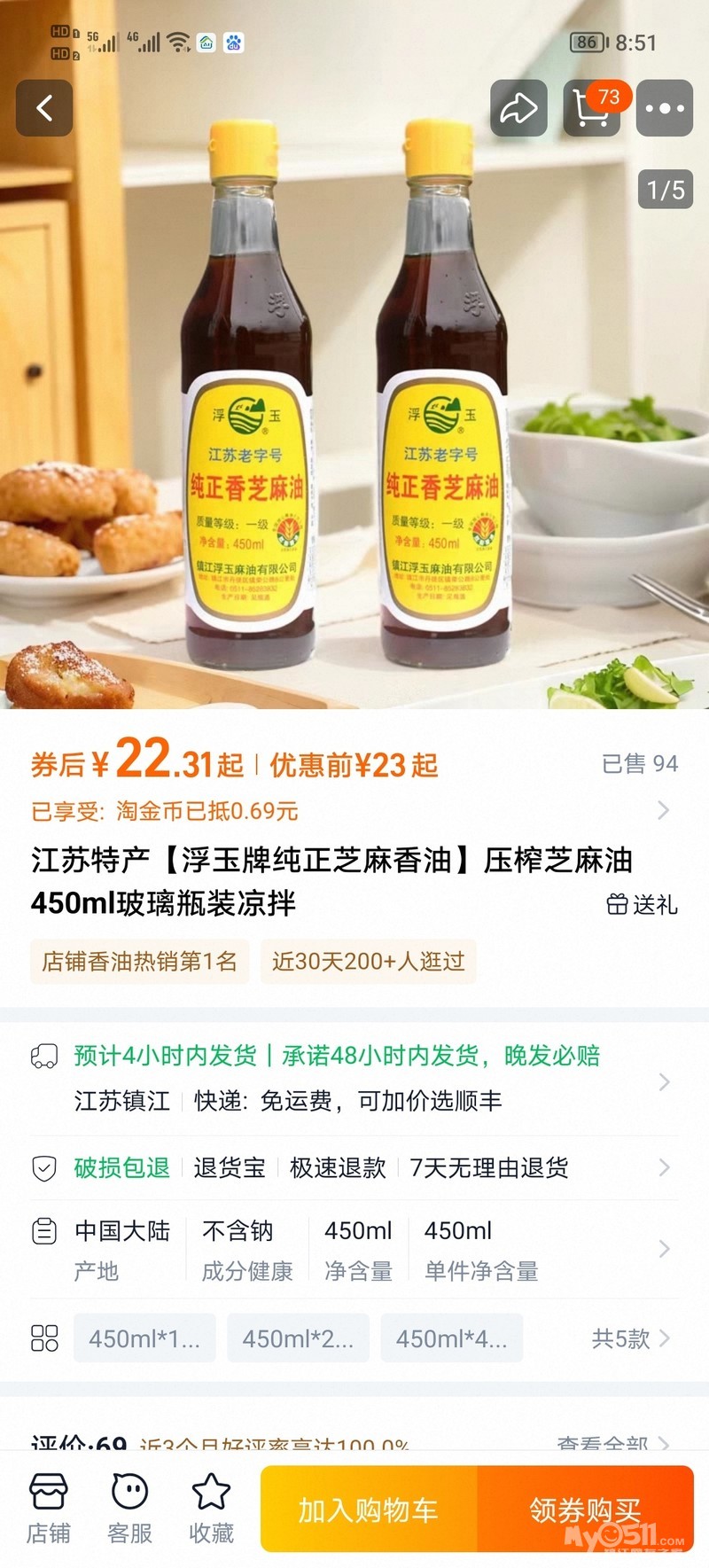The height and width of the screenshot is (1568, 709).
Task: Select the 450ml*4 variant chip
Action: tap(451, 1338)
